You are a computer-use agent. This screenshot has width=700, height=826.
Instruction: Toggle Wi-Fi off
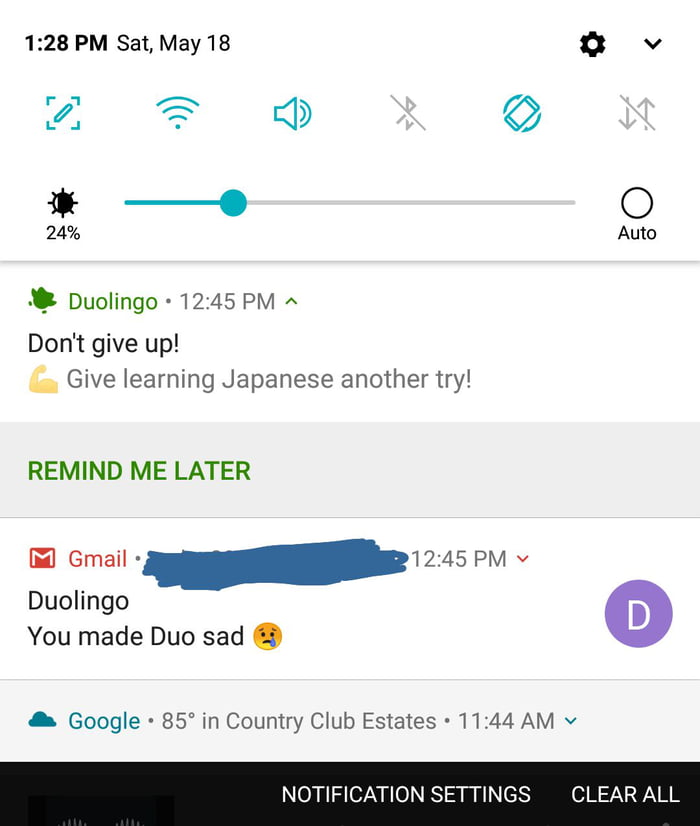pyautogui.click(x=177, y=112)
